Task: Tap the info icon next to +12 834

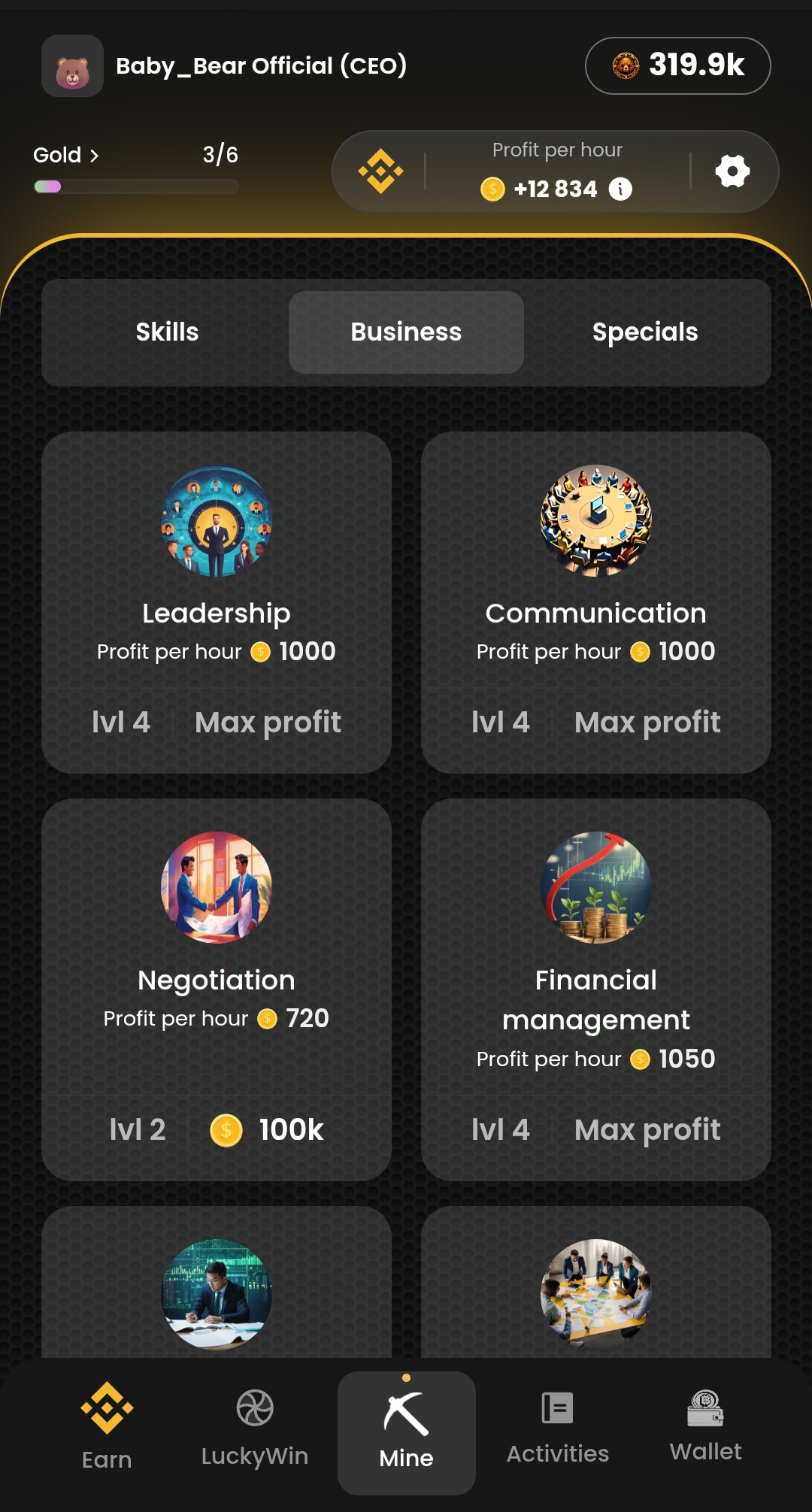Action: tap(620, 189)
